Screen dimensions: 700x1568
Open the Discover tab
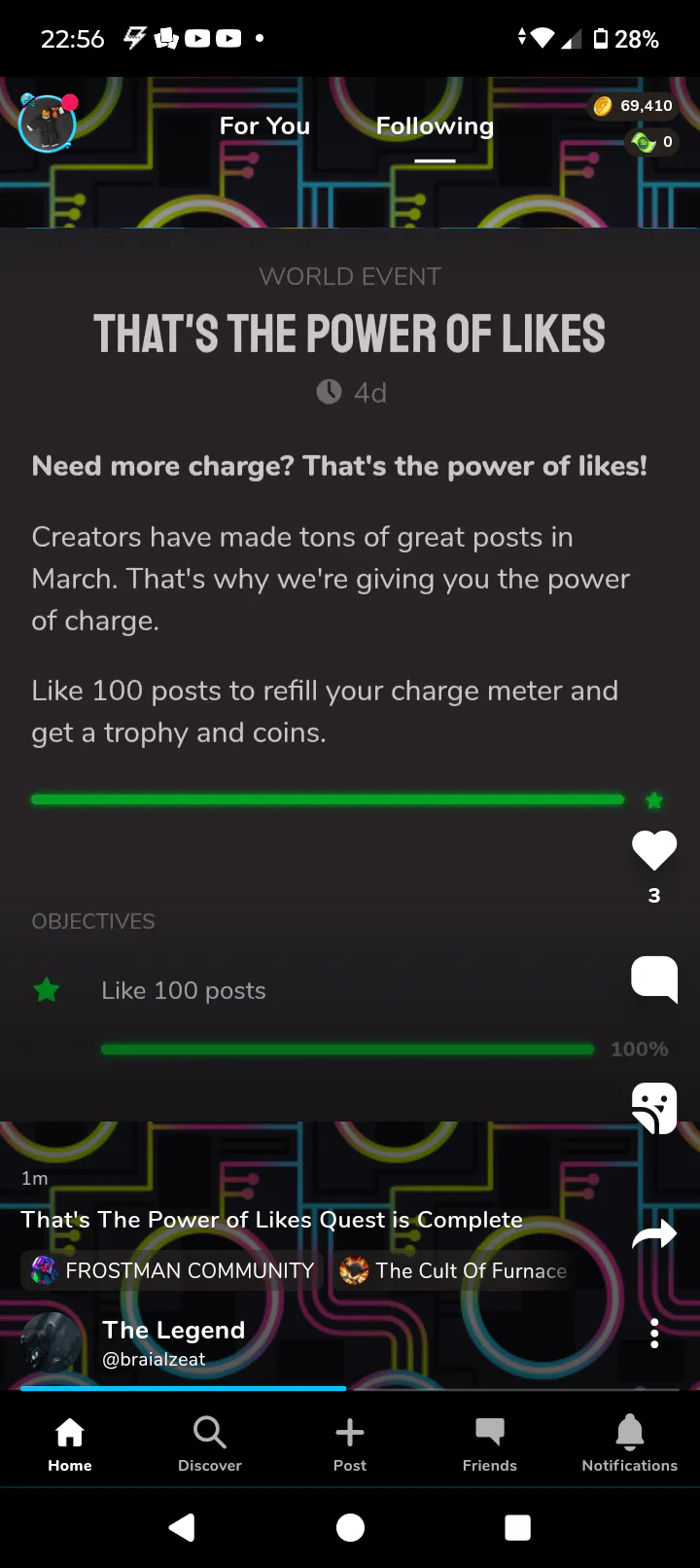tap(210, 1443)
